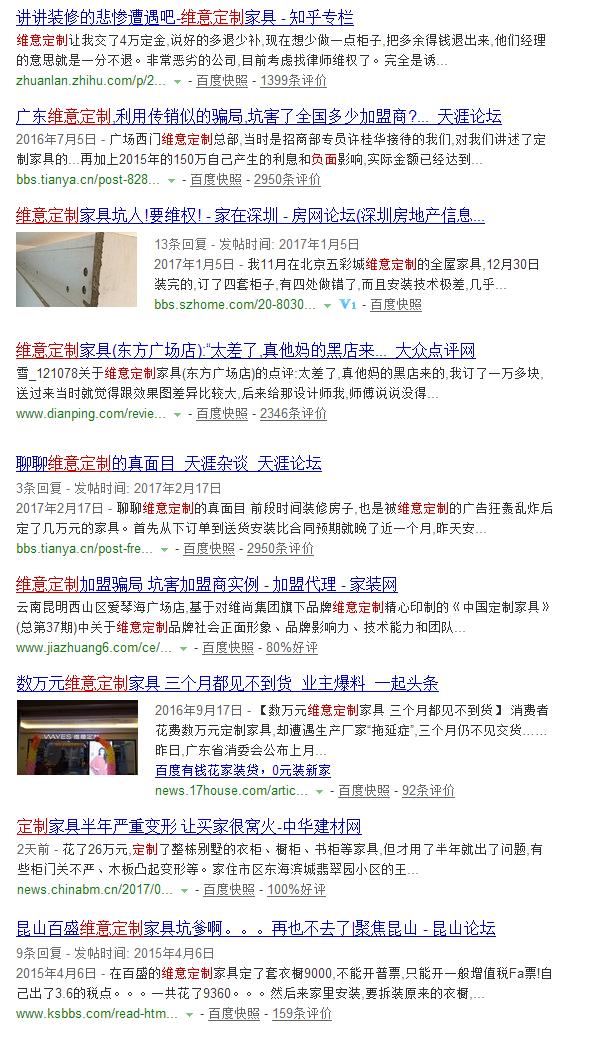This screenshot has width=611, height=1037.
Task: Open 维意定制加盟骗局 家装网 result
Action: click(207, 584)
